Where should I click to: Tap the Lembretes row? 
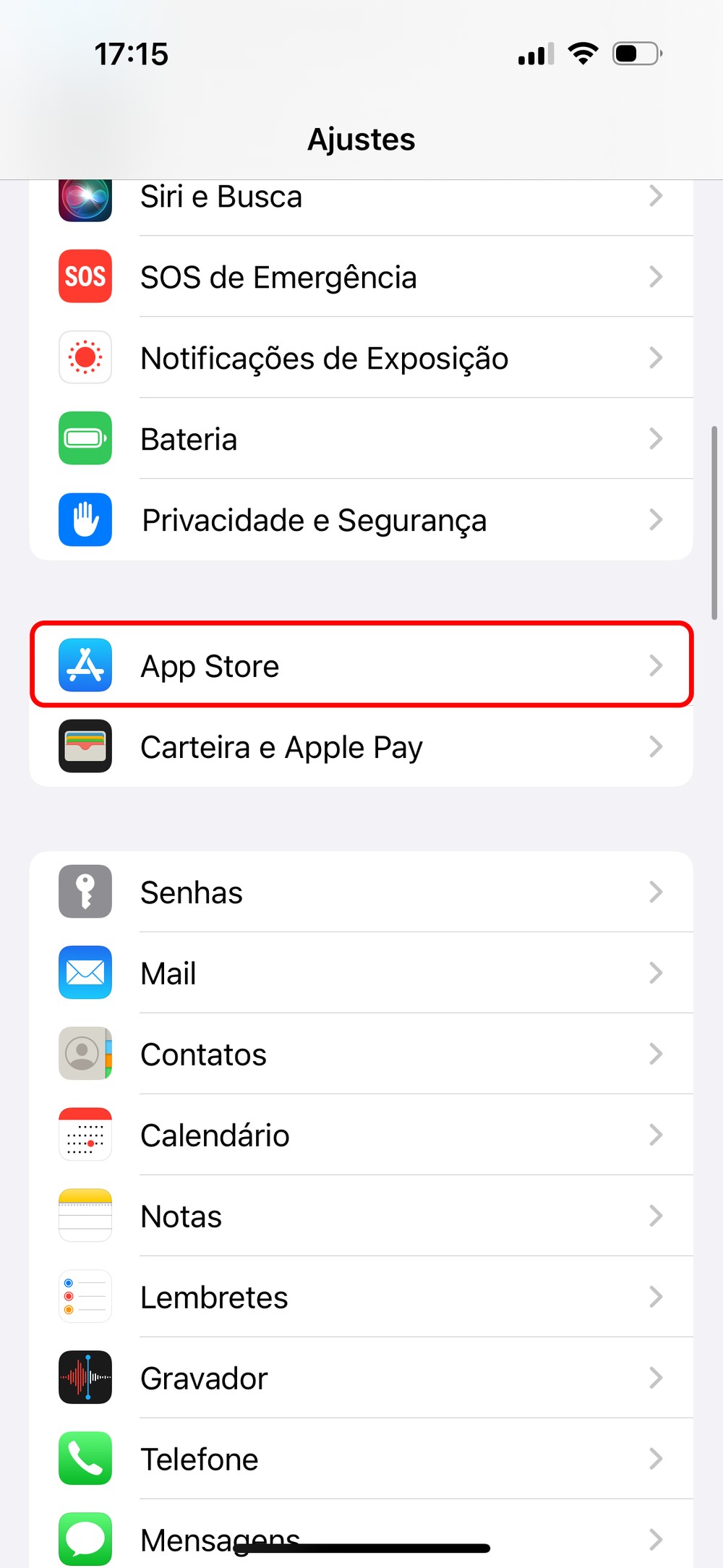pyautogui.click(x=361, y=1297)
